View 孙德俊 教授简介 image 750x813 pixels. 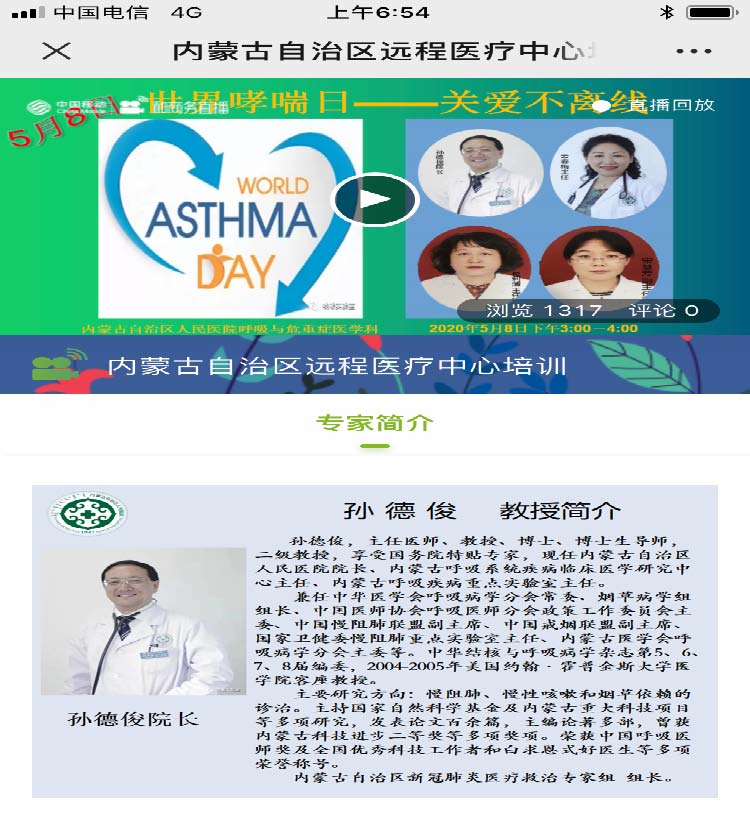[375, 640]
